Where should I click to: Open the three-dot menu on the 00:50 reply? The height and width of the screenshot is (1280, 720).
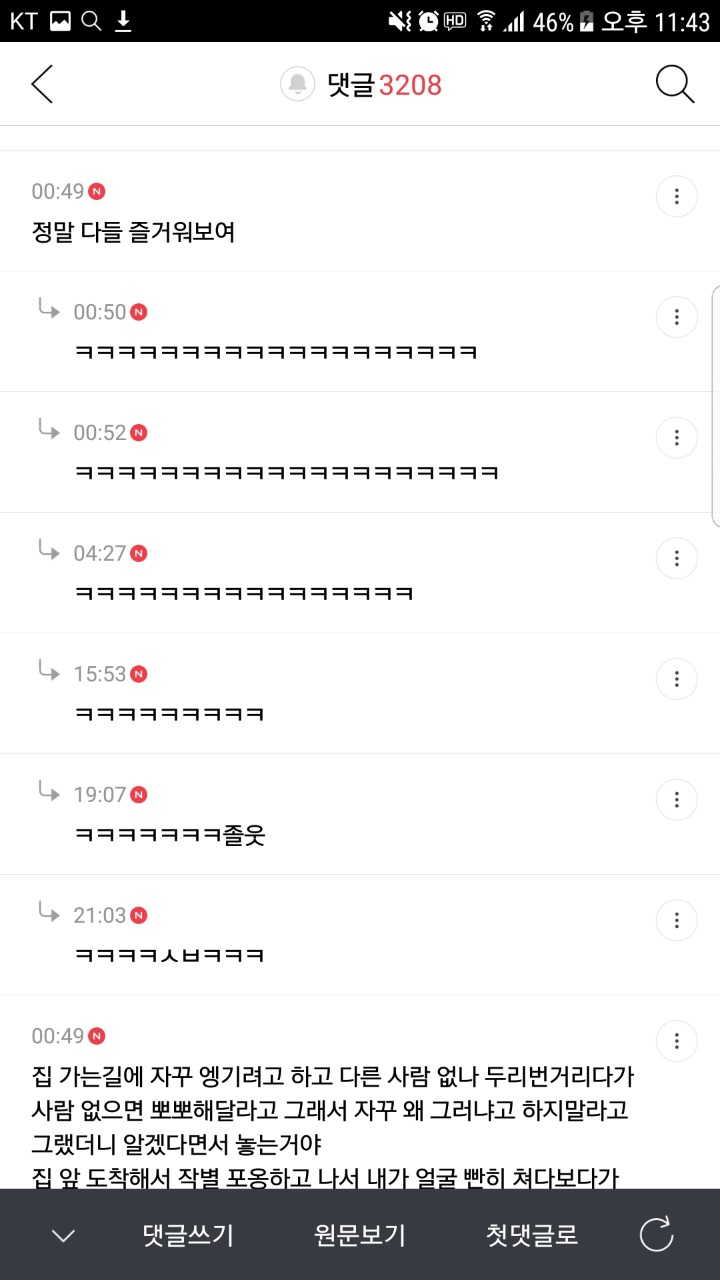[677, 317]
